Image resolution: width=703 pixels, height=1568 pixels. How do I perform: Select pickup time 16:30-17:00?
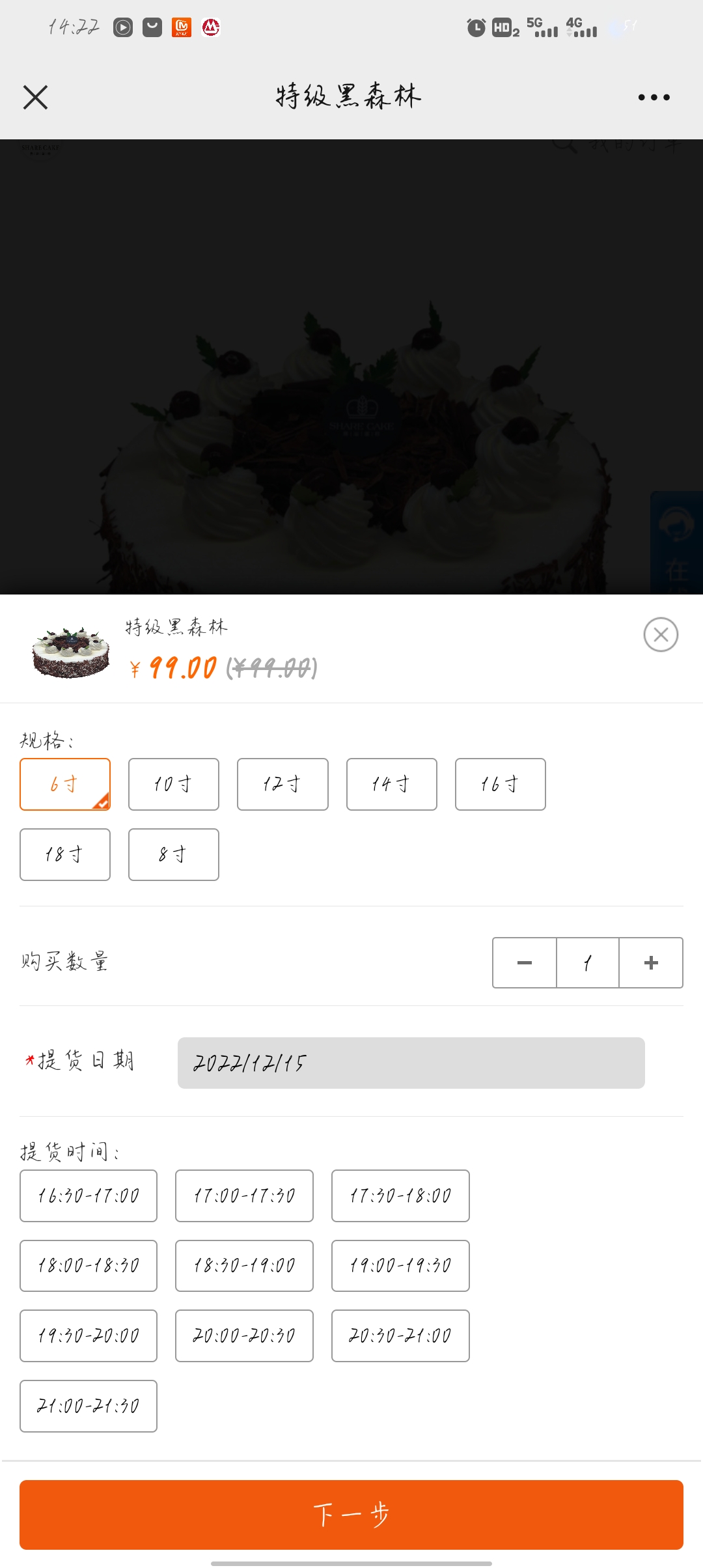click(89, 1196)
